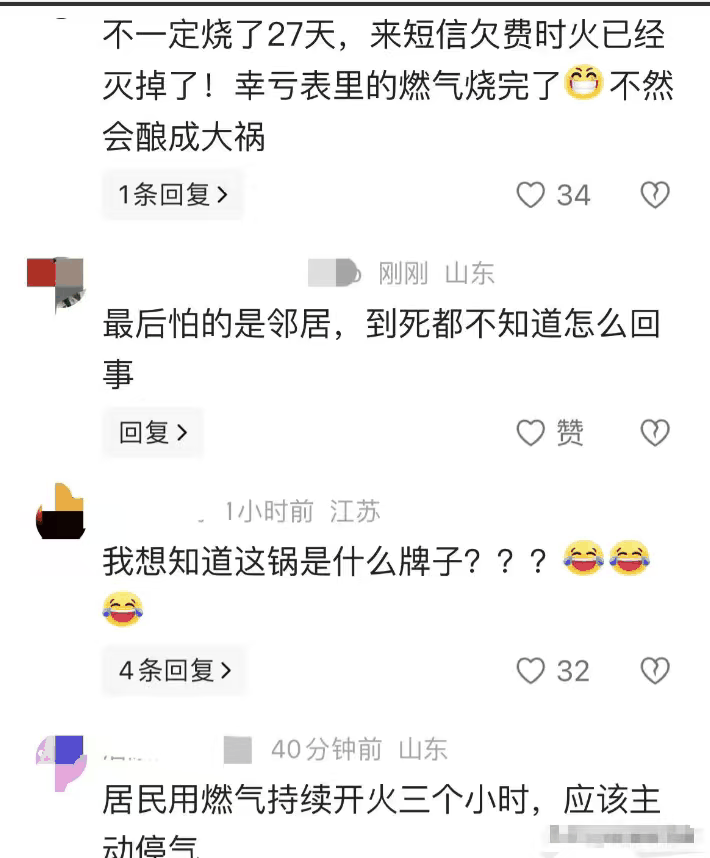Like the comment with 32 likes

click(x=531, y=671)
